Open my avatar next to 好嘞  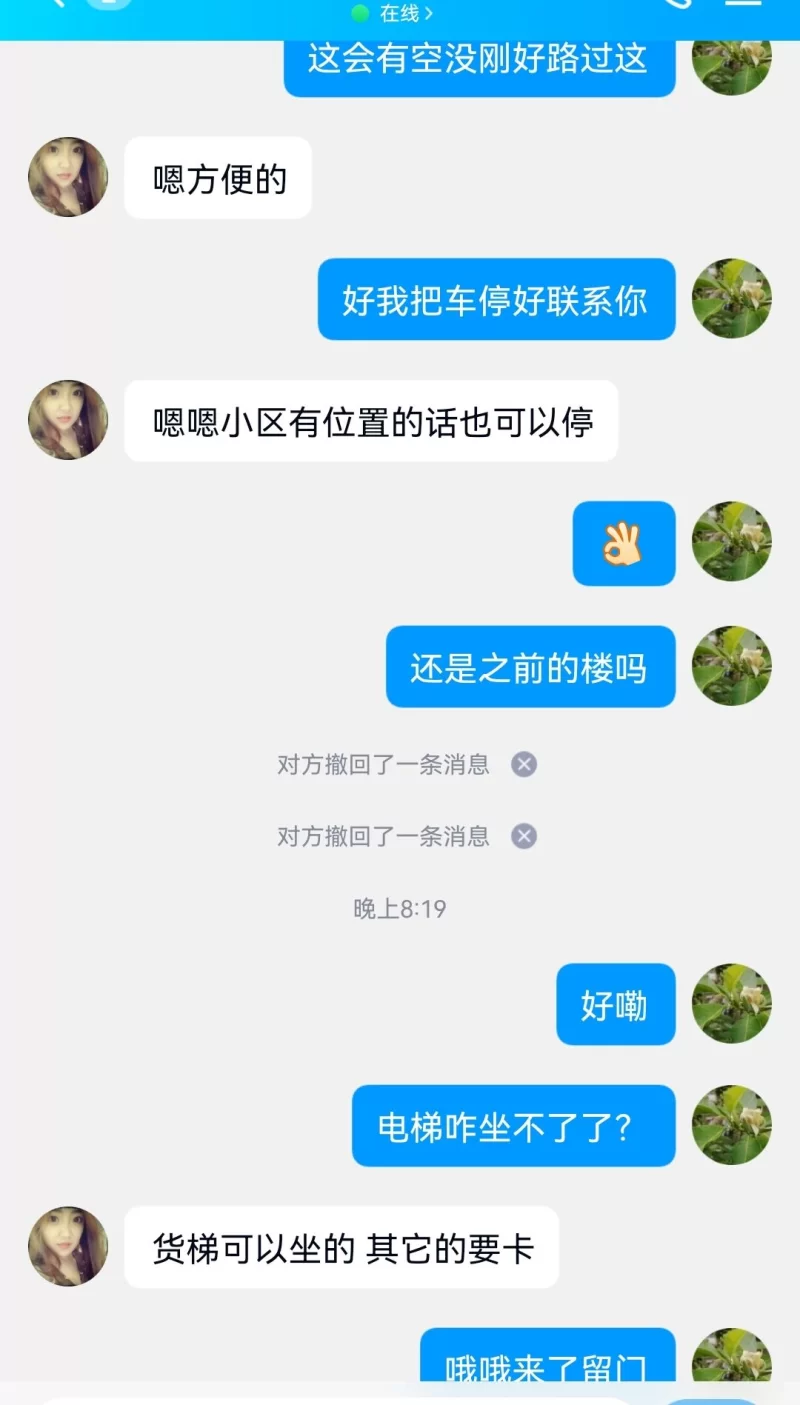coord(732,1003)
